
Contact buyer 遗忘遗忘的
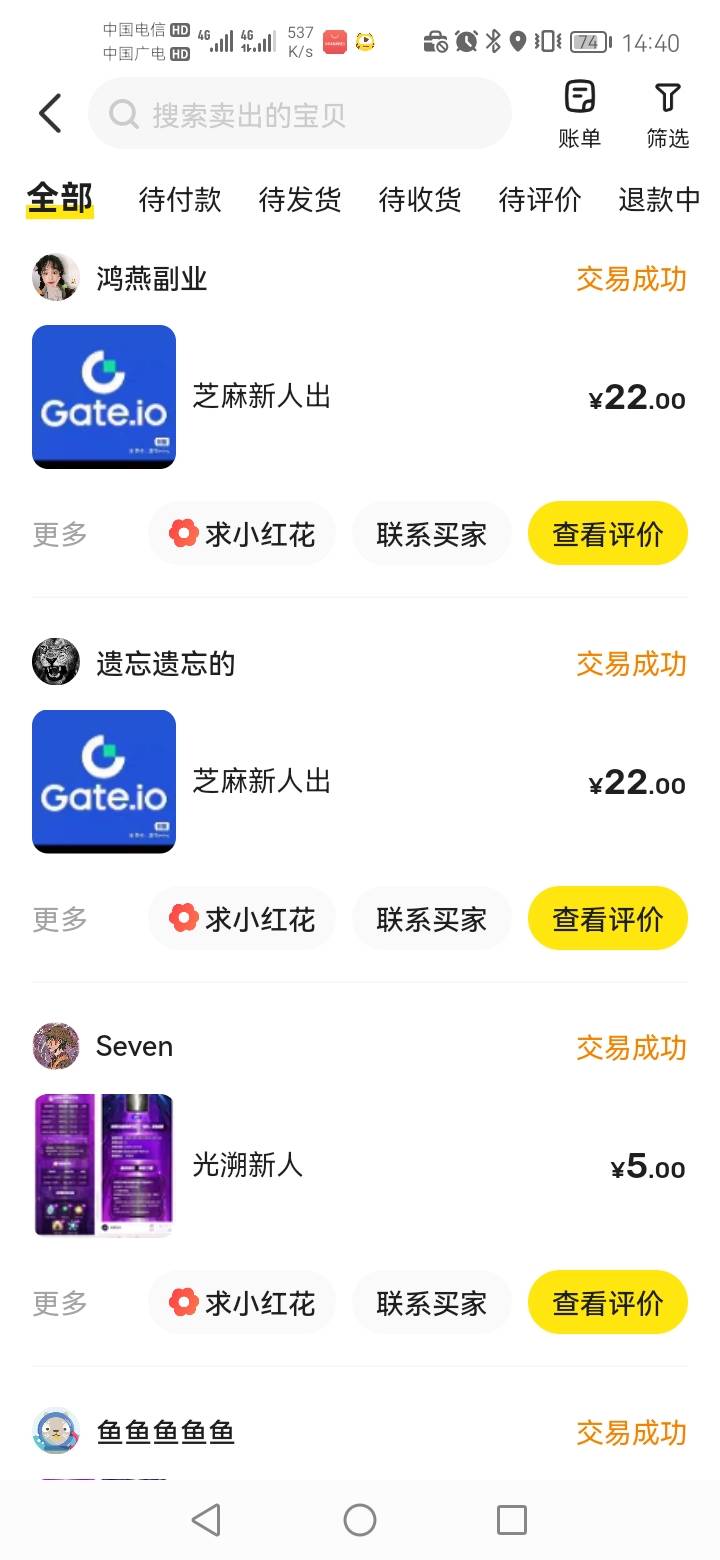(x=432, y=918)
